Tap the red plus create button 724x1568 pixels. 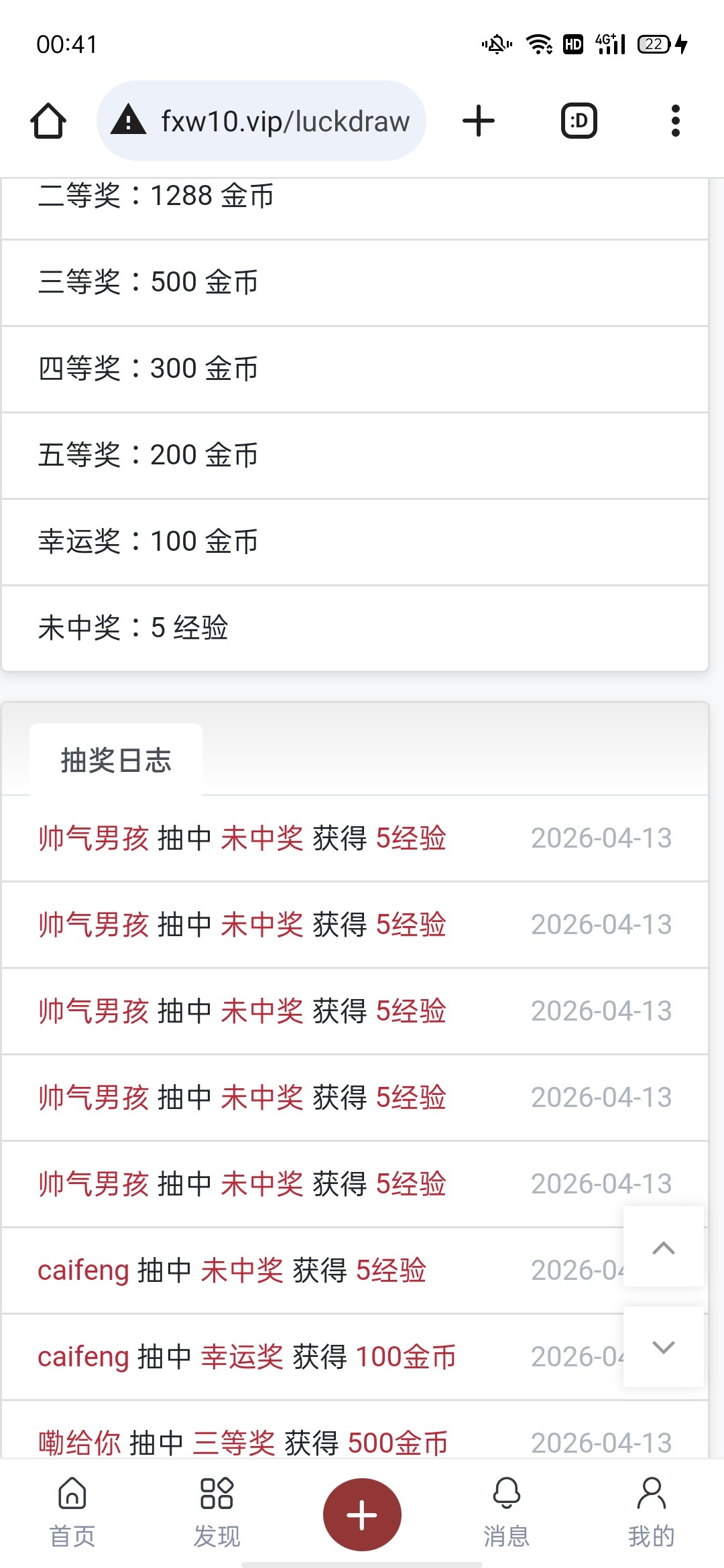click(362, 1514)
